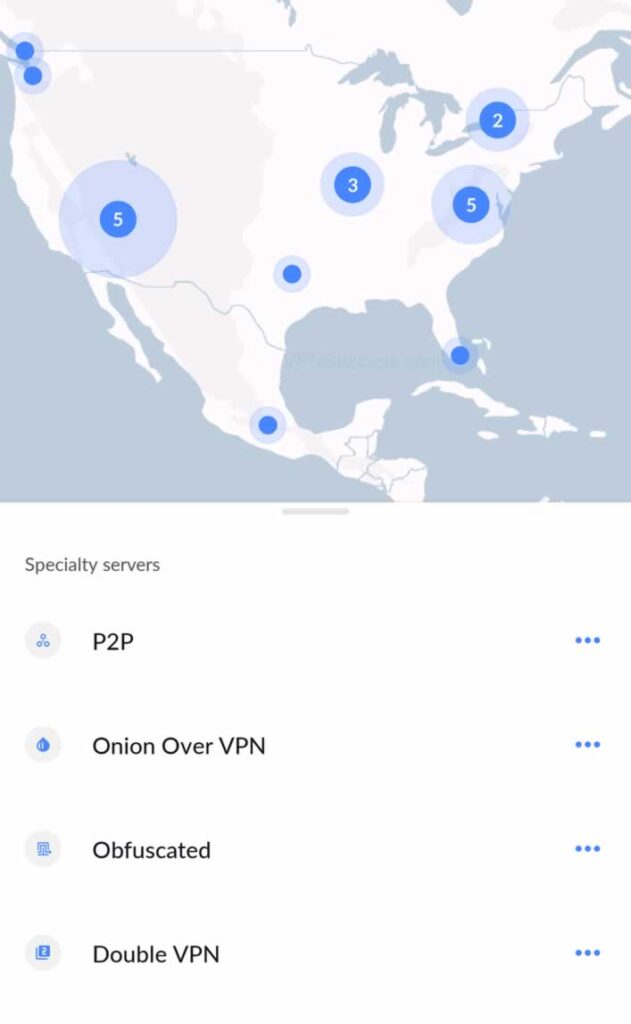The width and height of the screenshot is (631, 1024).
Task: Choose the Obfuscated servers row
Action: [x=316, y=850]
